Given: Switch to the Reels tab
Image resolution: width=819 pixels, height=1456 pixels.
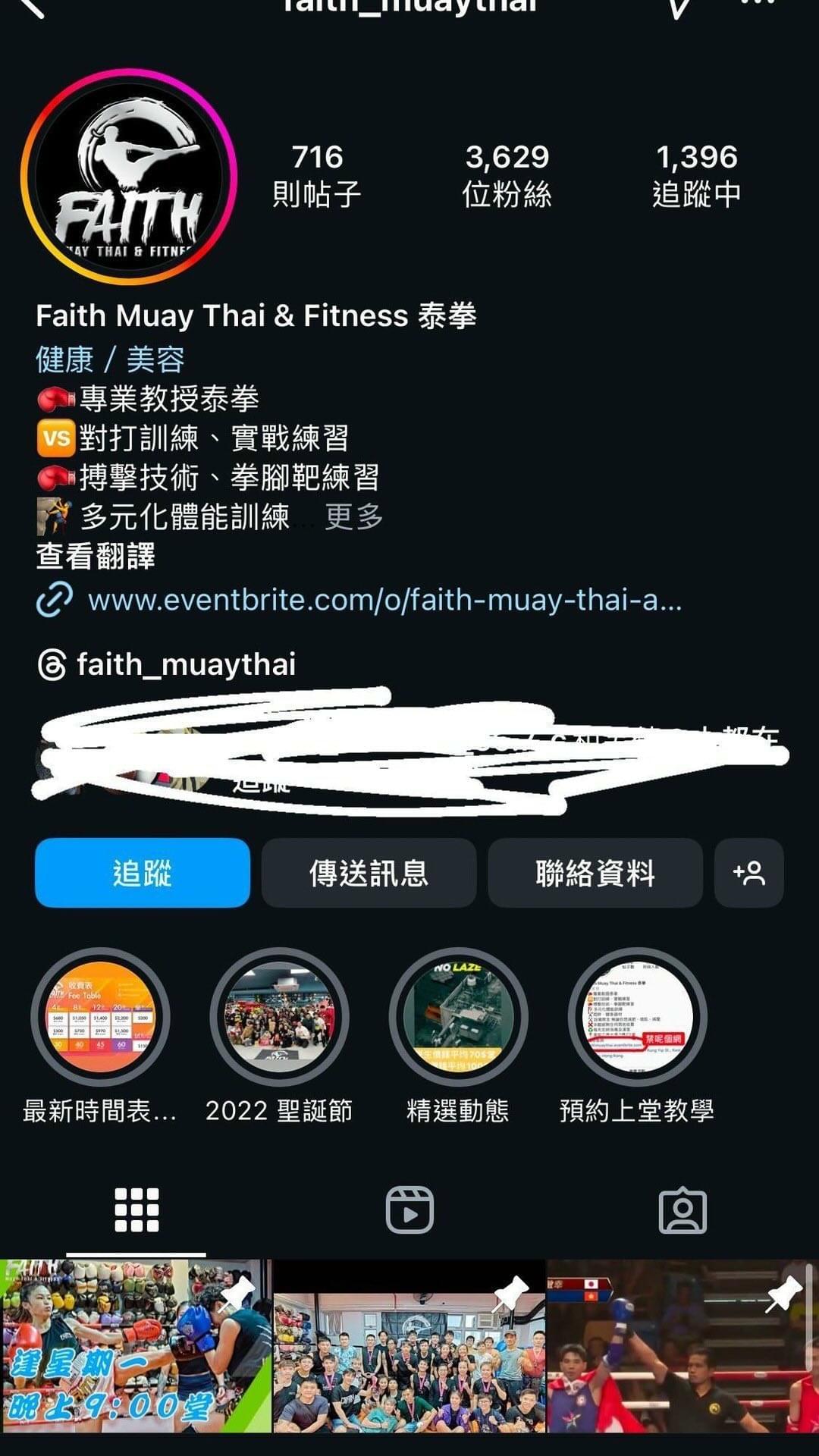Looking at the screenshot, I should coord(409,1210).
